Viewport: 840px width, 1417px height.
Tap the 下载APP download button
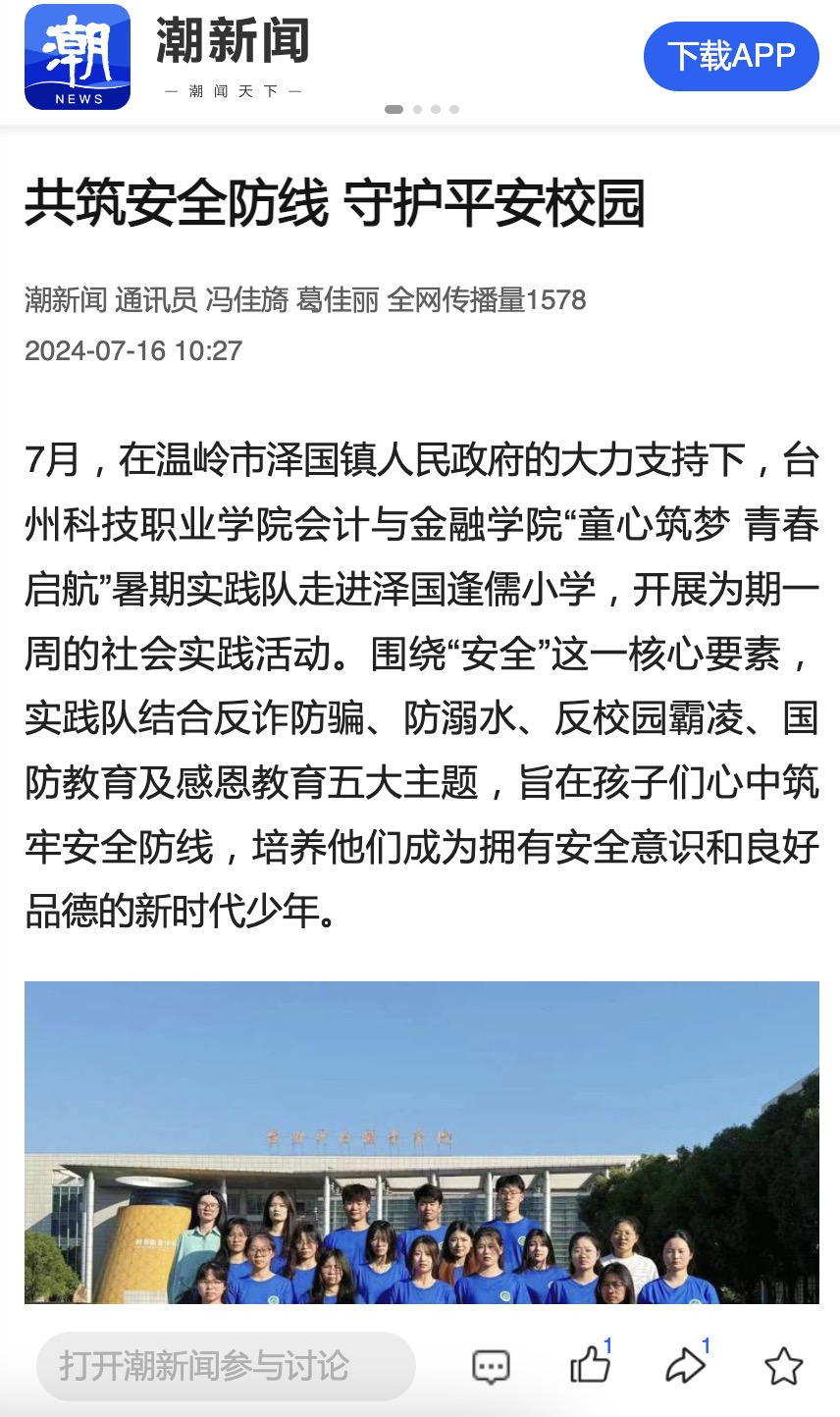731,56
